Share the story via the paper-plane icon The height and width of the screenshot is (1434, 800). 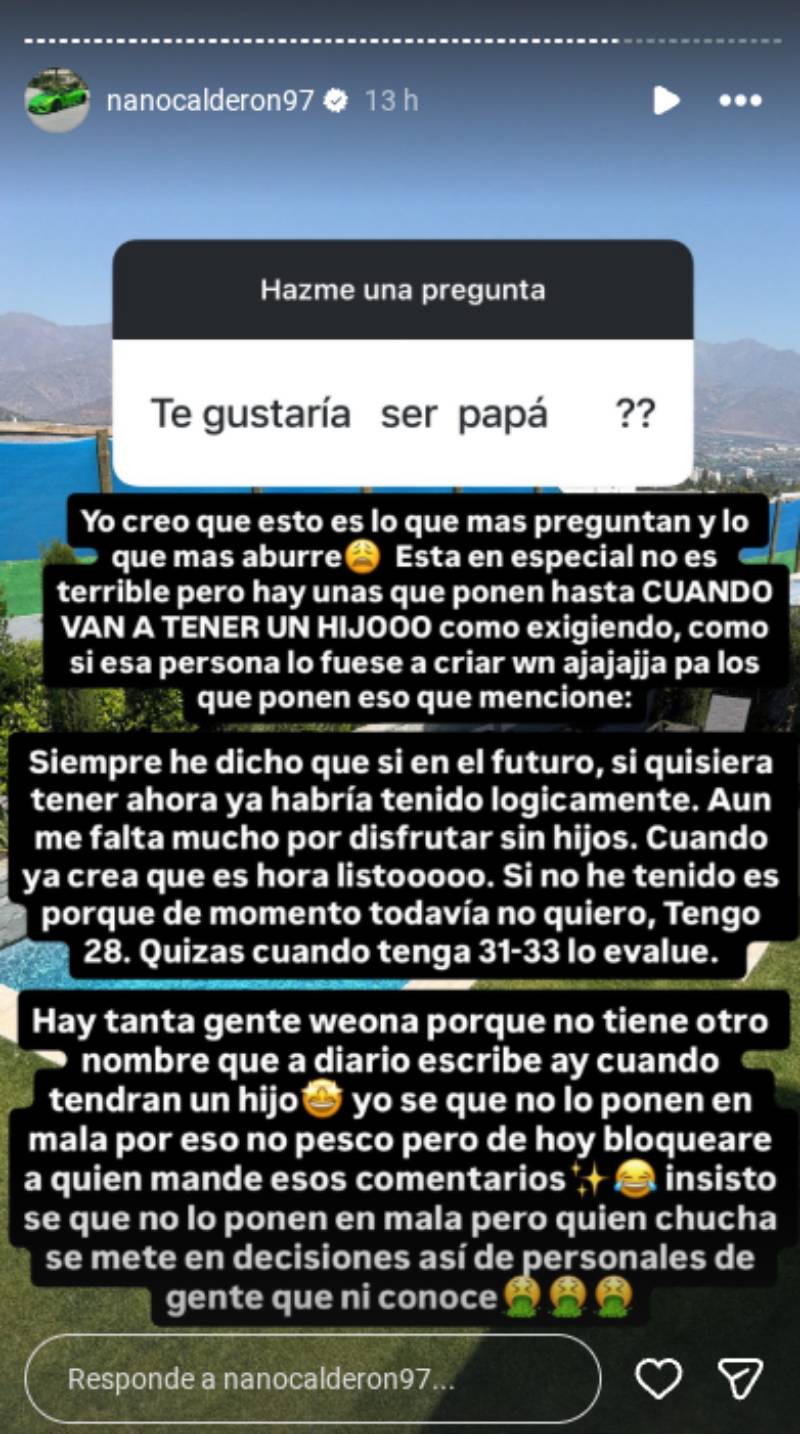[741, 1379]
